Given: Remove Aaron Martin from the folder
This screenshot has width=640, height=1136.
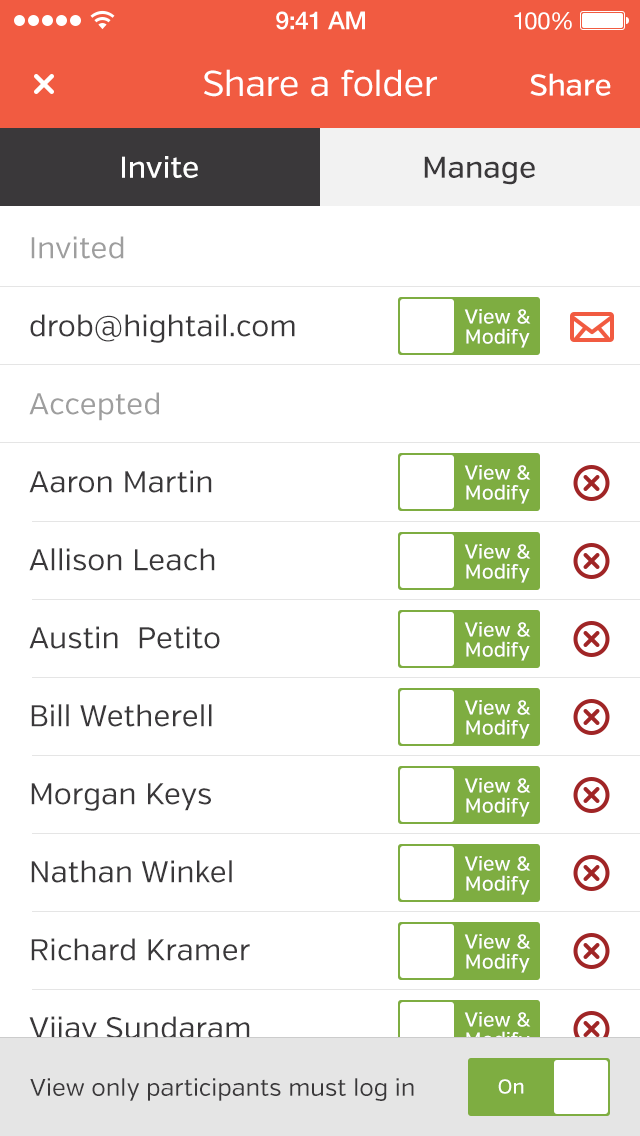Looking at the screenshot, I should point(591,483).
